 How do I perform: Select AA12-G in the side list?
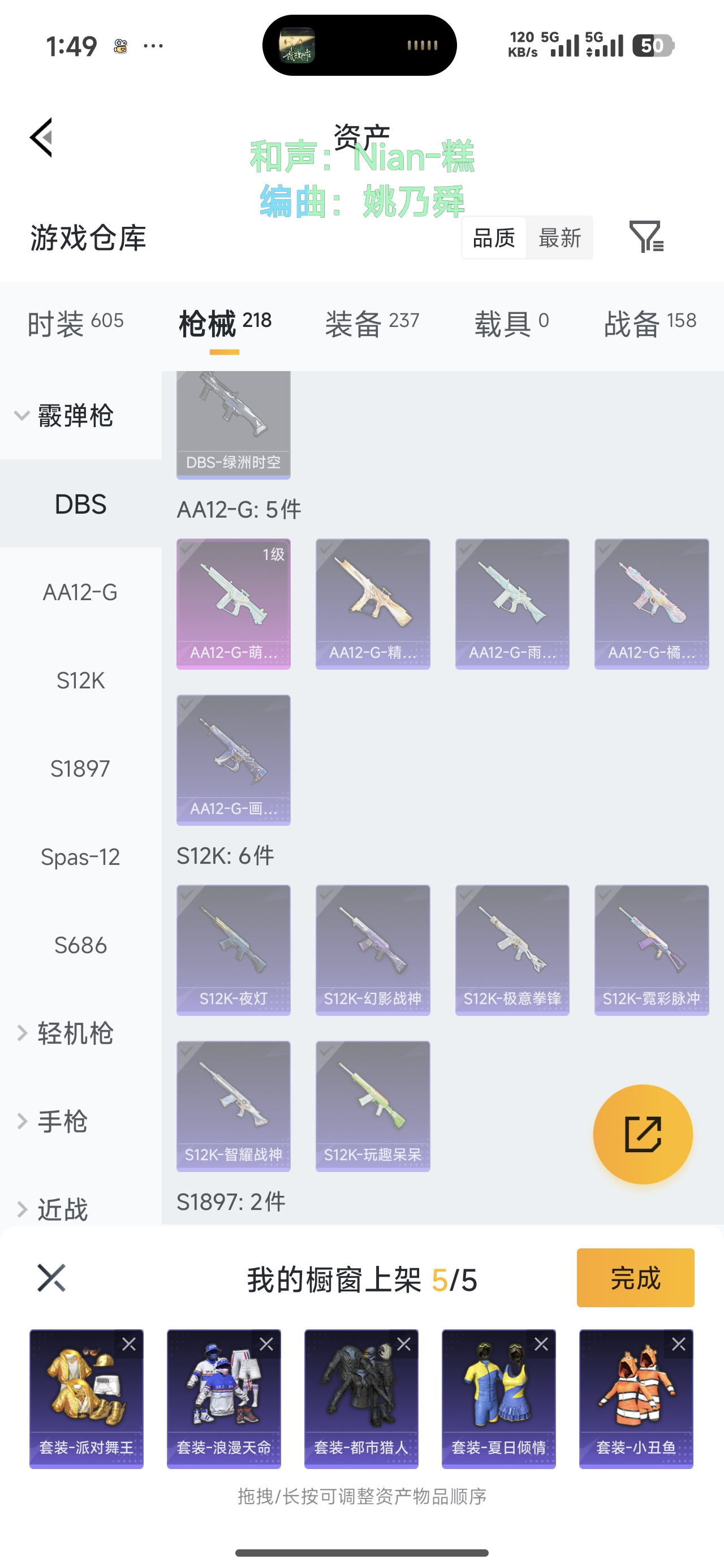pyautogui.click(x=80, y=592)
